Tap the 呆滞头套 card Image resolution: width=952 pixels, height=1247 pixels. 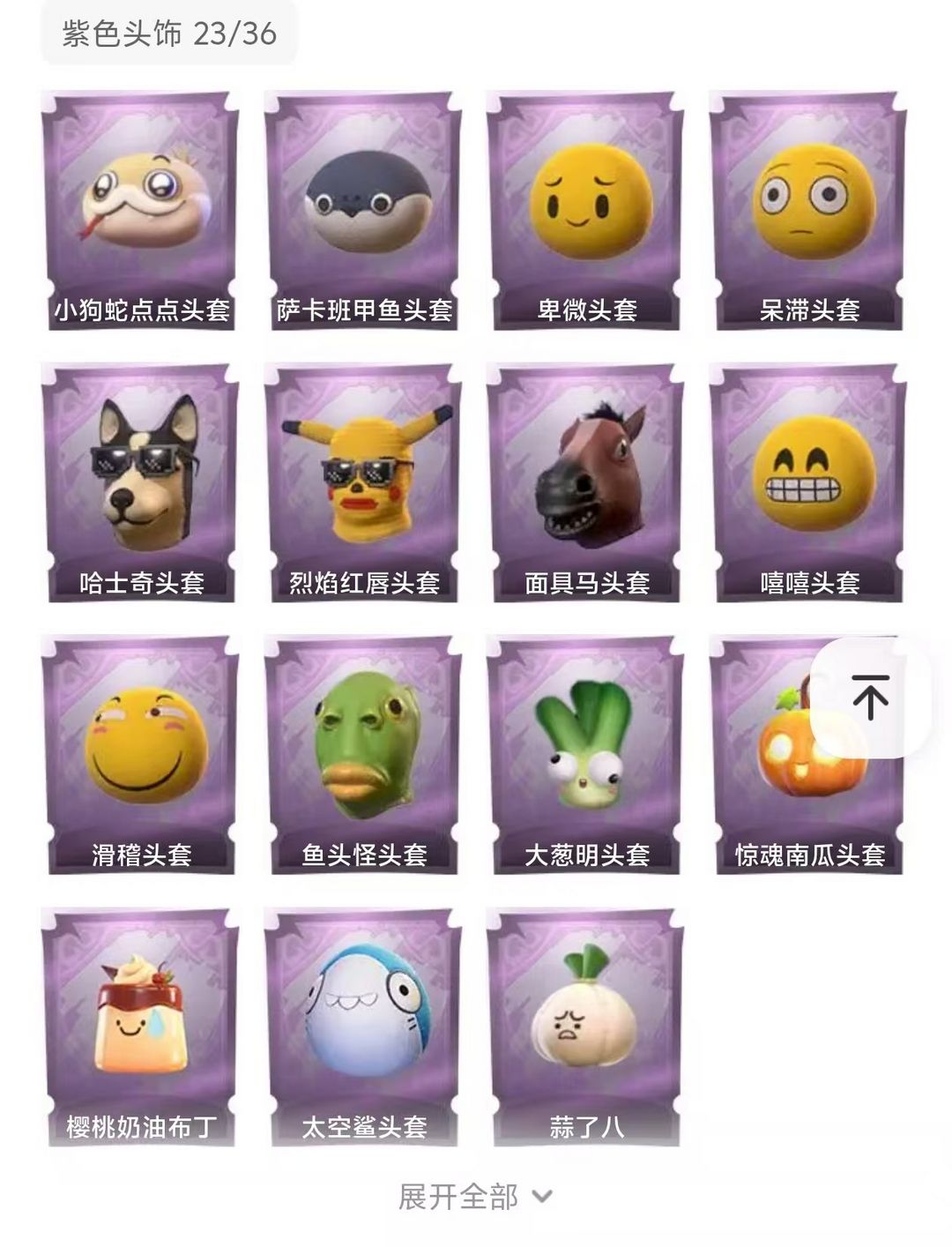tap(809, 212)
